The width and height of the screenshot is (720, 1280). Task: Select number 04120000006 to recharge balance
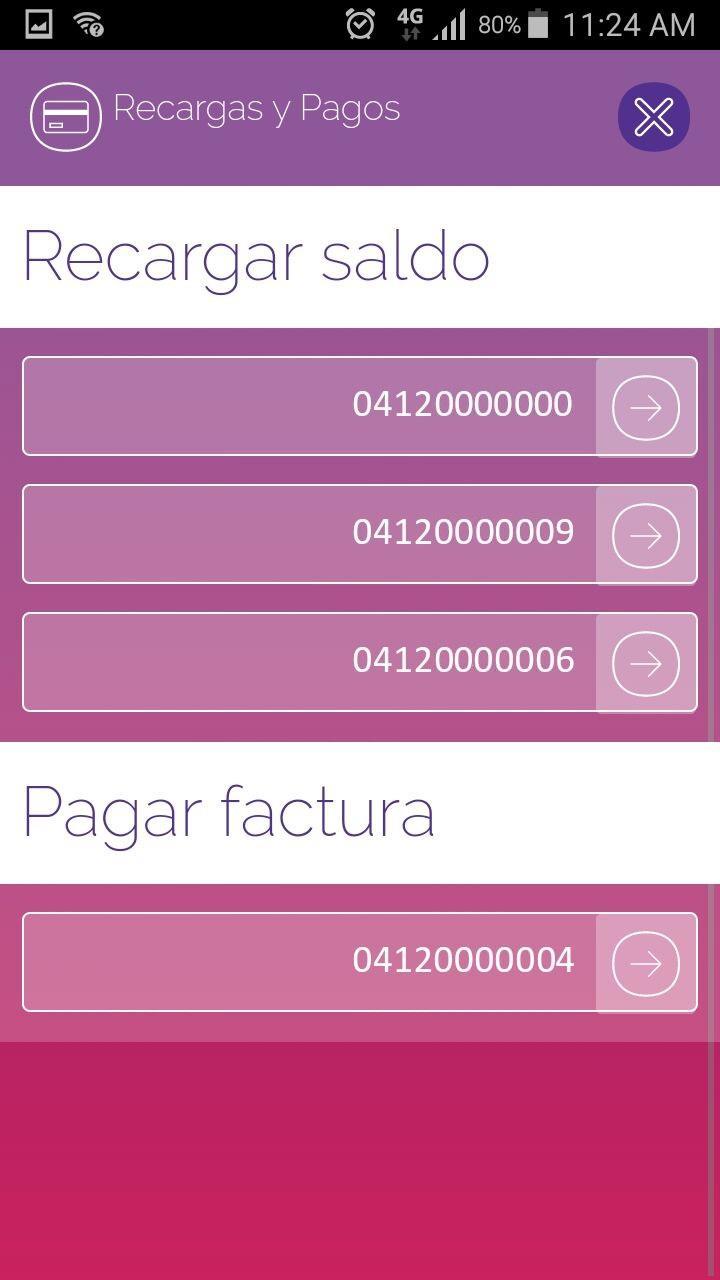[646, 663]
